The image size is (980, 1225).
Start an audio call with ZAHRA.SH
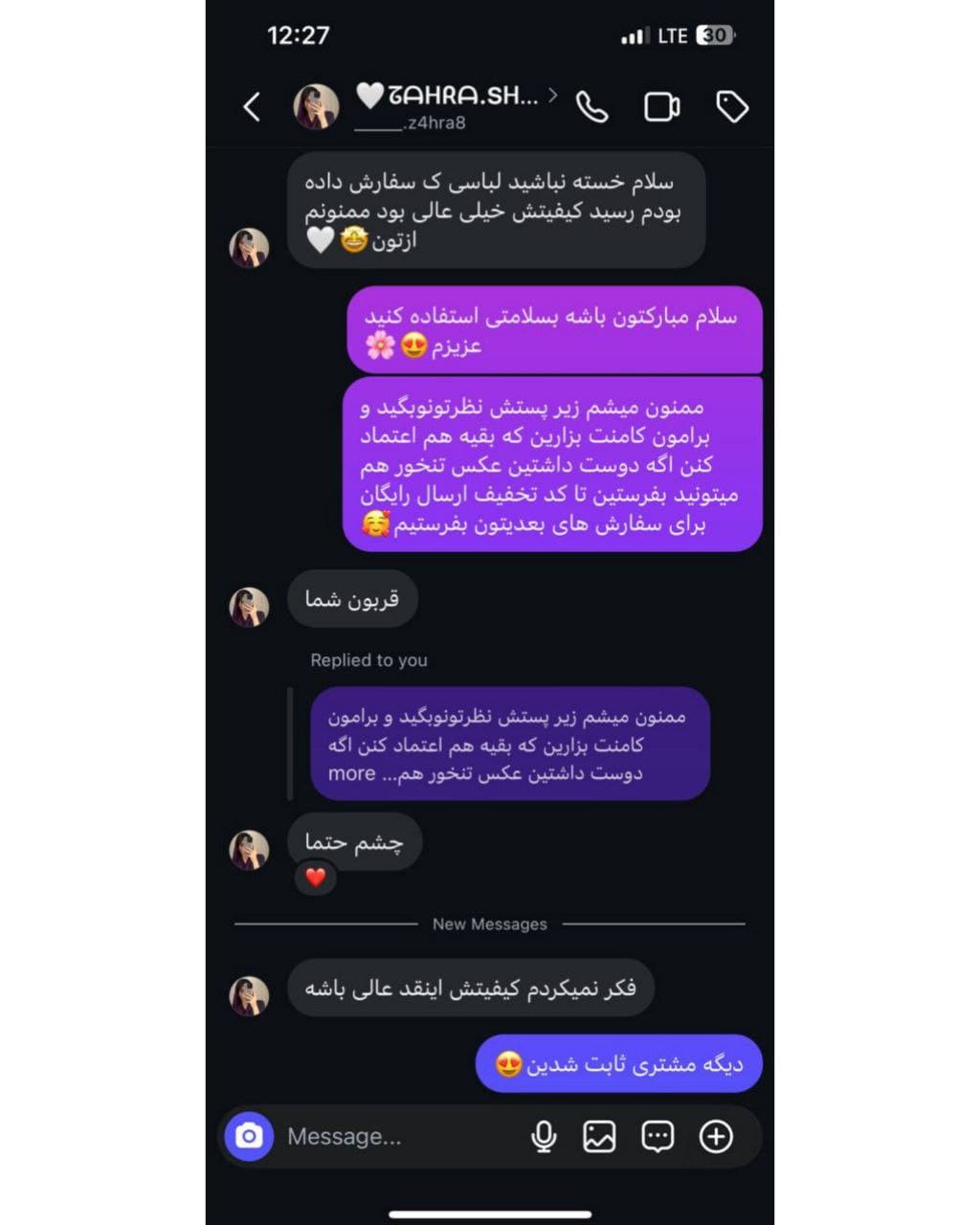[591, 106]
